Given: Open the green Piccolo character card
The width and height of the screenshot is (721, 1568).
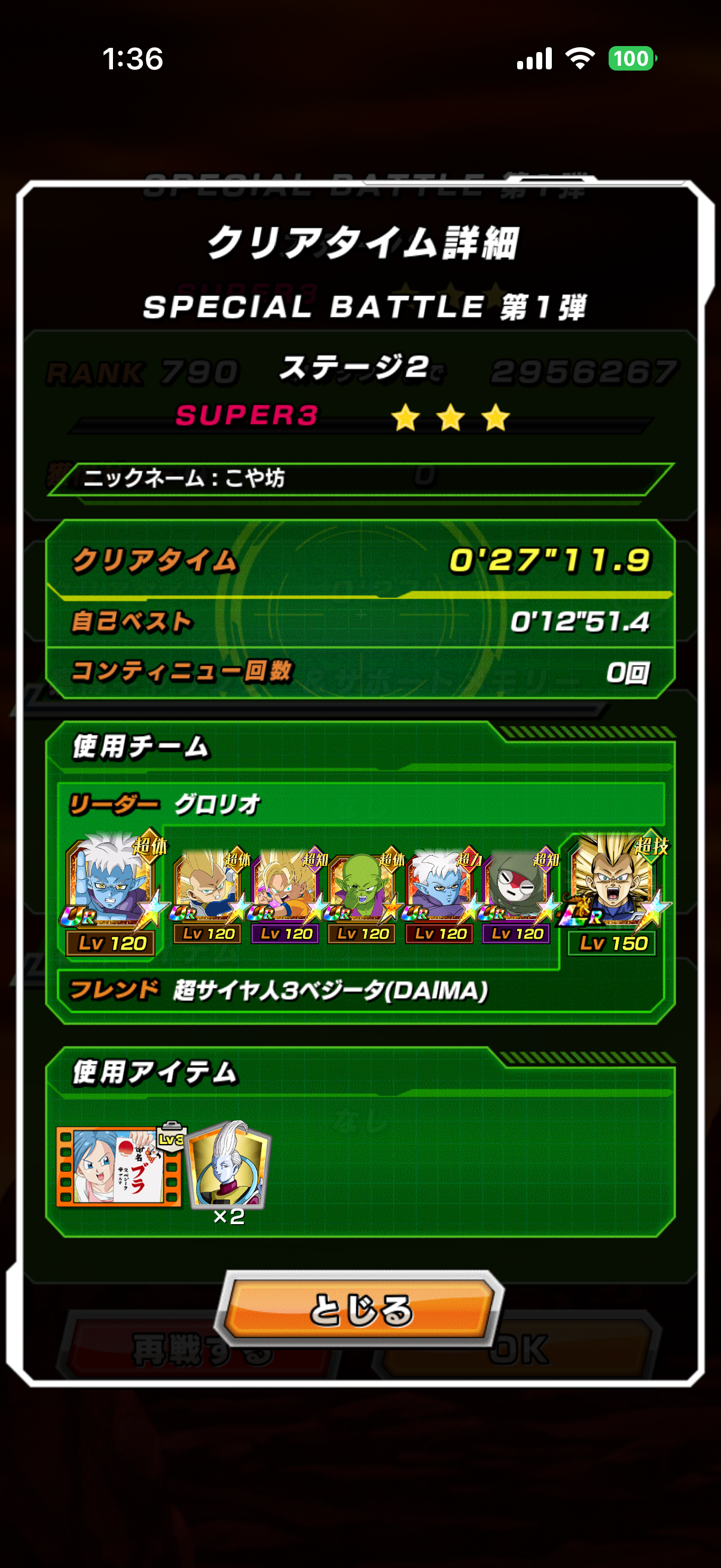Looking at the screenshot, I should tap(362, 893).
